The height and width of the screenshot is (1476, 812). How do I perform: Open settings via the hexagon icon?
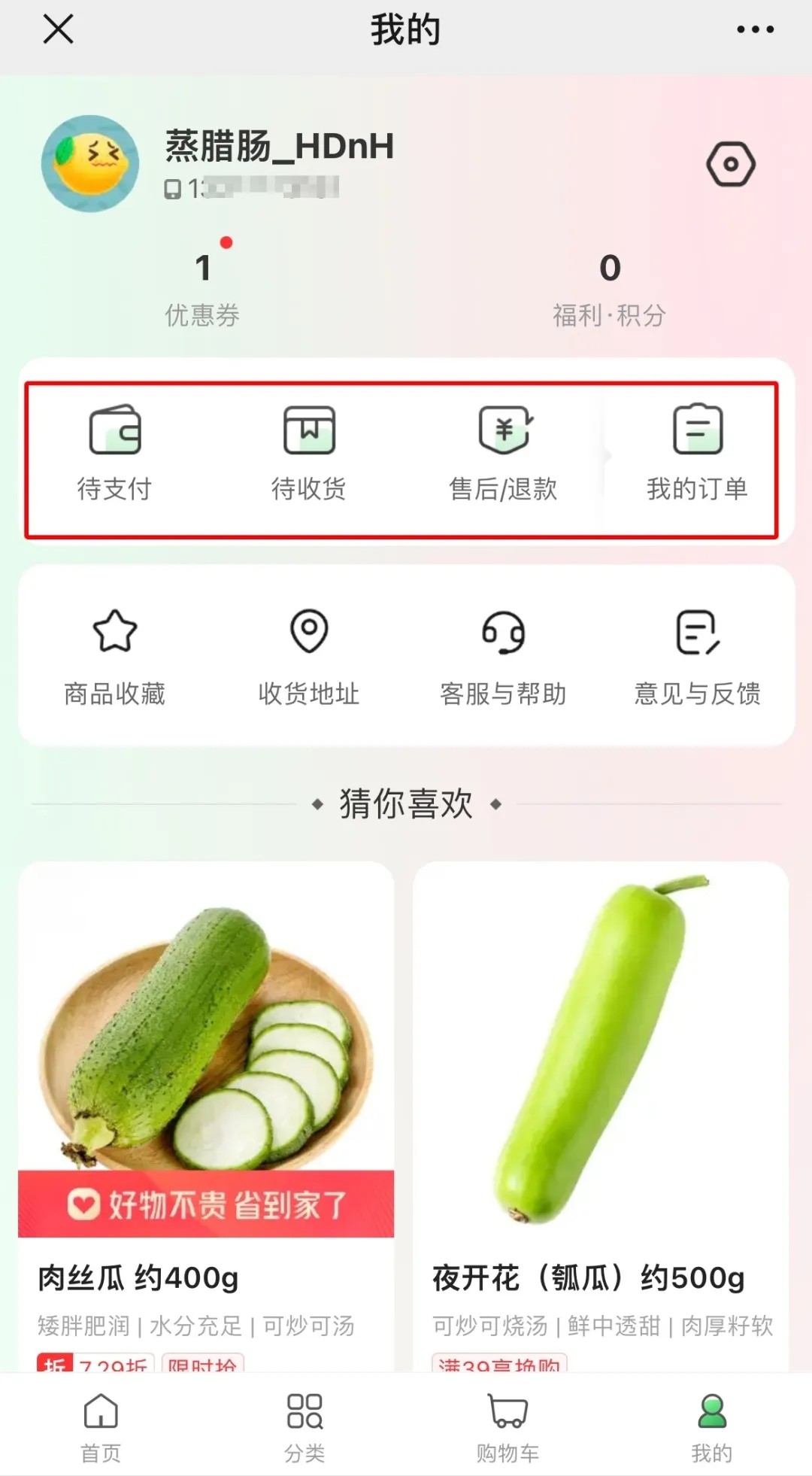[730, 164]
